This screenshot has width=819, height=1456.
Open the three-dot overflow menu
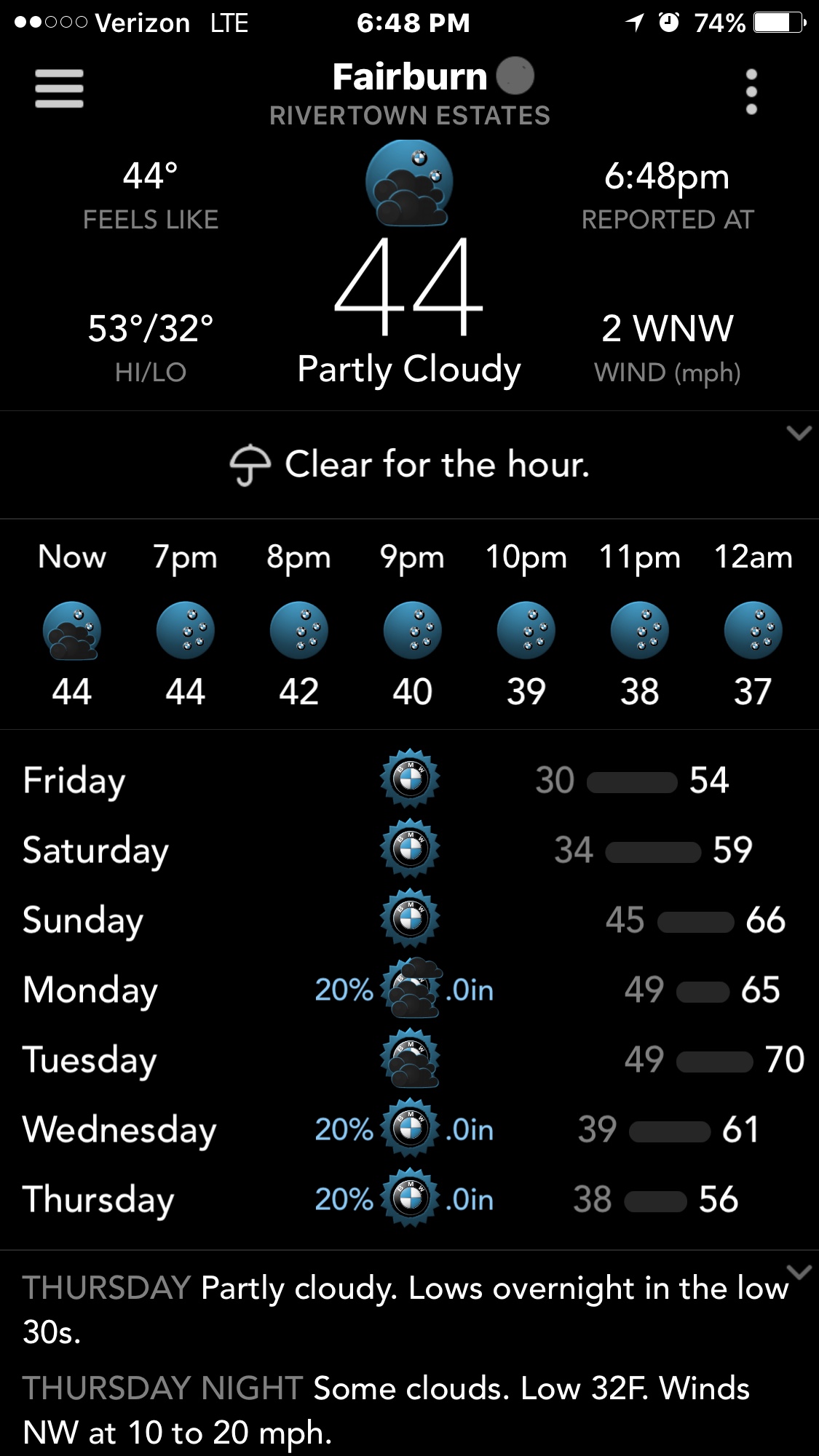click(x=751, y=92)
